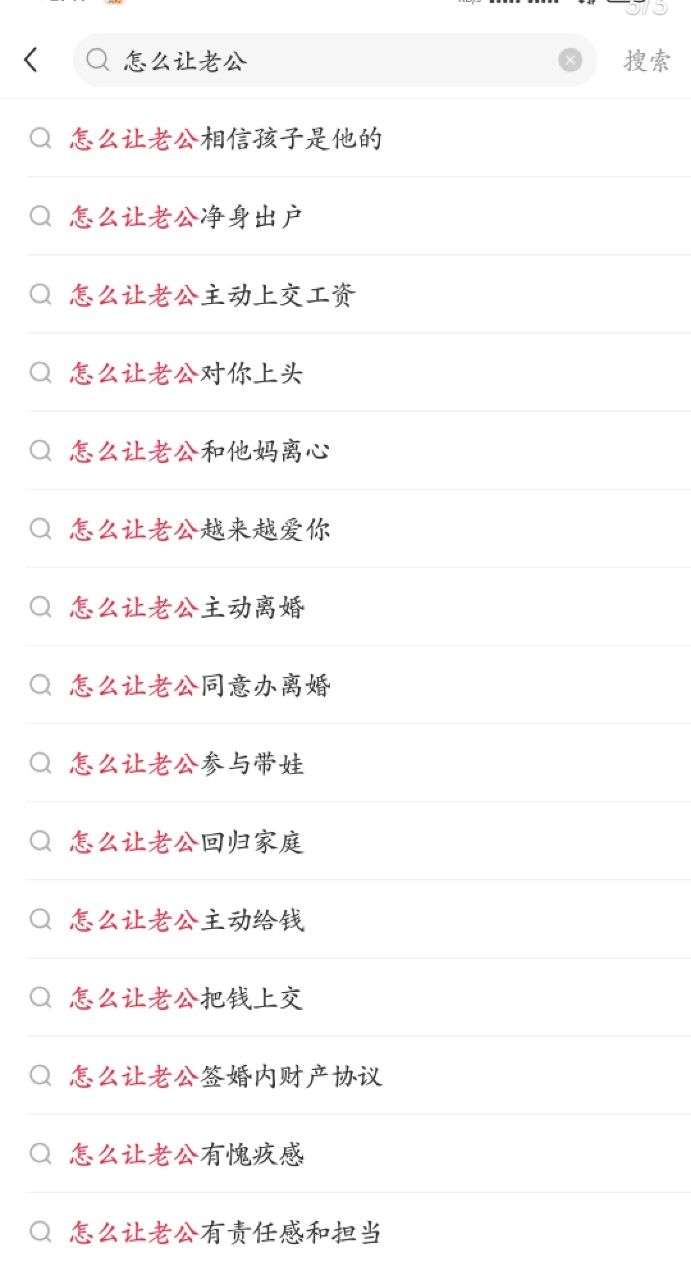This screenshot has height=1280, width=691.
Task: Choose suggestion 怎么让老公有责任感和担当
Action: tap(226, 1233)
